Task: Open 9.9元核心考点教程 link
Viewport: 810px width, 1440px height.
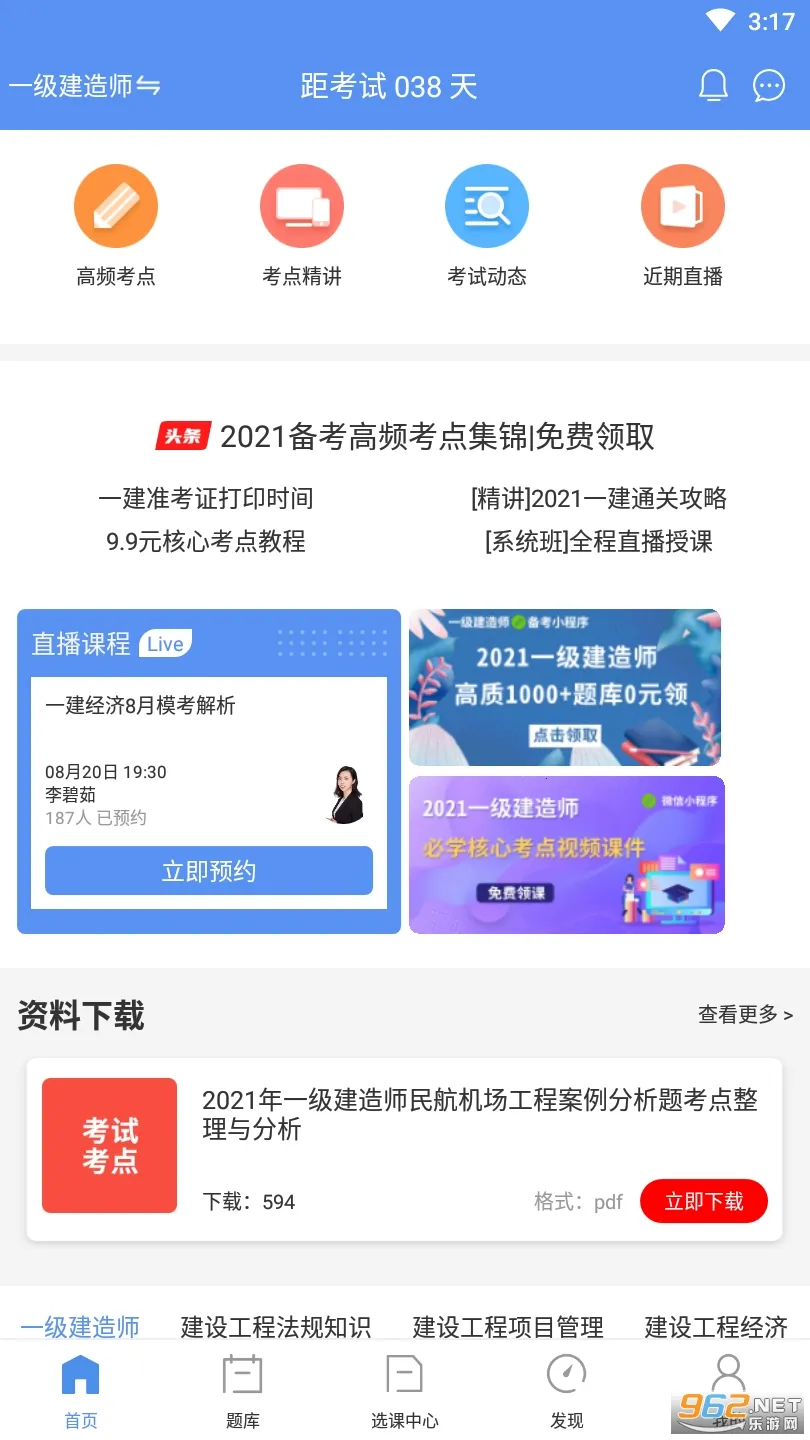Action: (x=206, y=542)
